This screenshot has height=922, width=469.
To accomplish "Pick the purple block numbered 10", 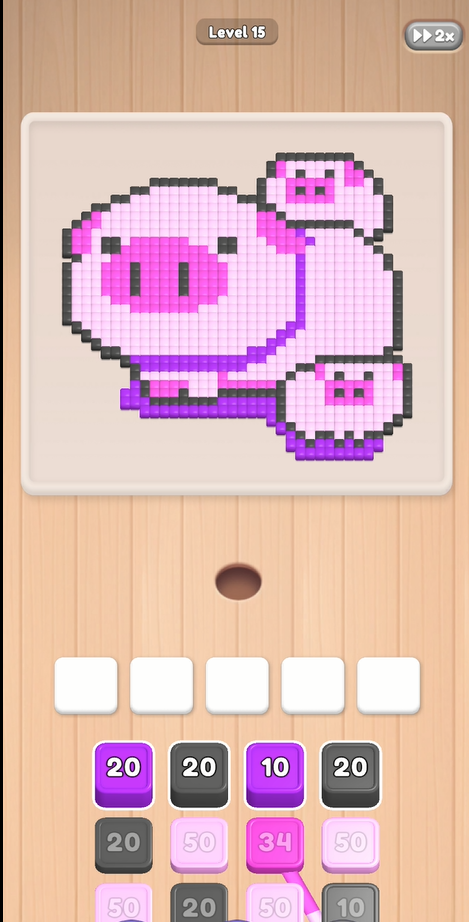I will (275, 774).
